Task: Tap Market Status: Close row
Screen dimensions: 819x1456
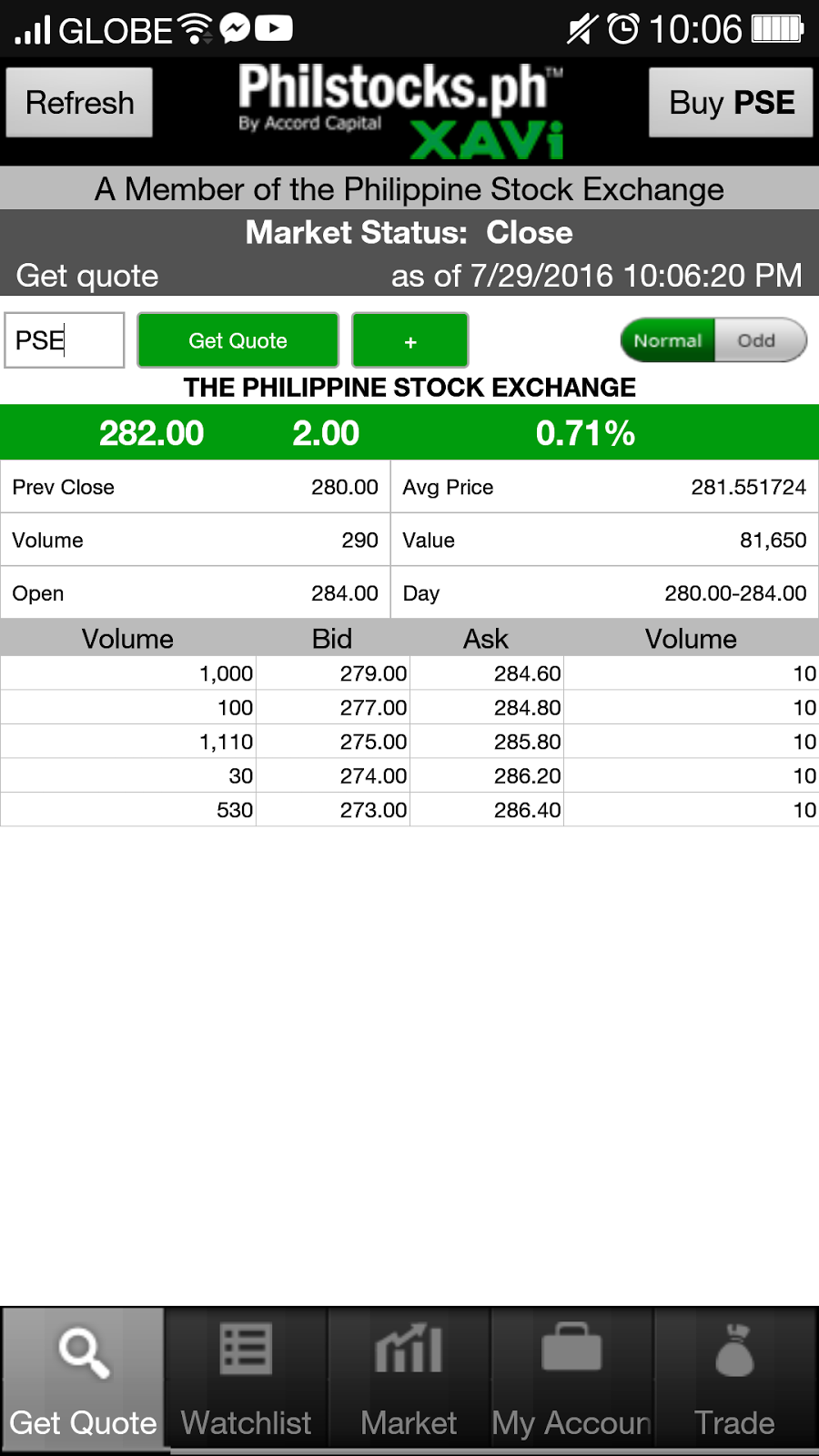Action: pos(409,232)
